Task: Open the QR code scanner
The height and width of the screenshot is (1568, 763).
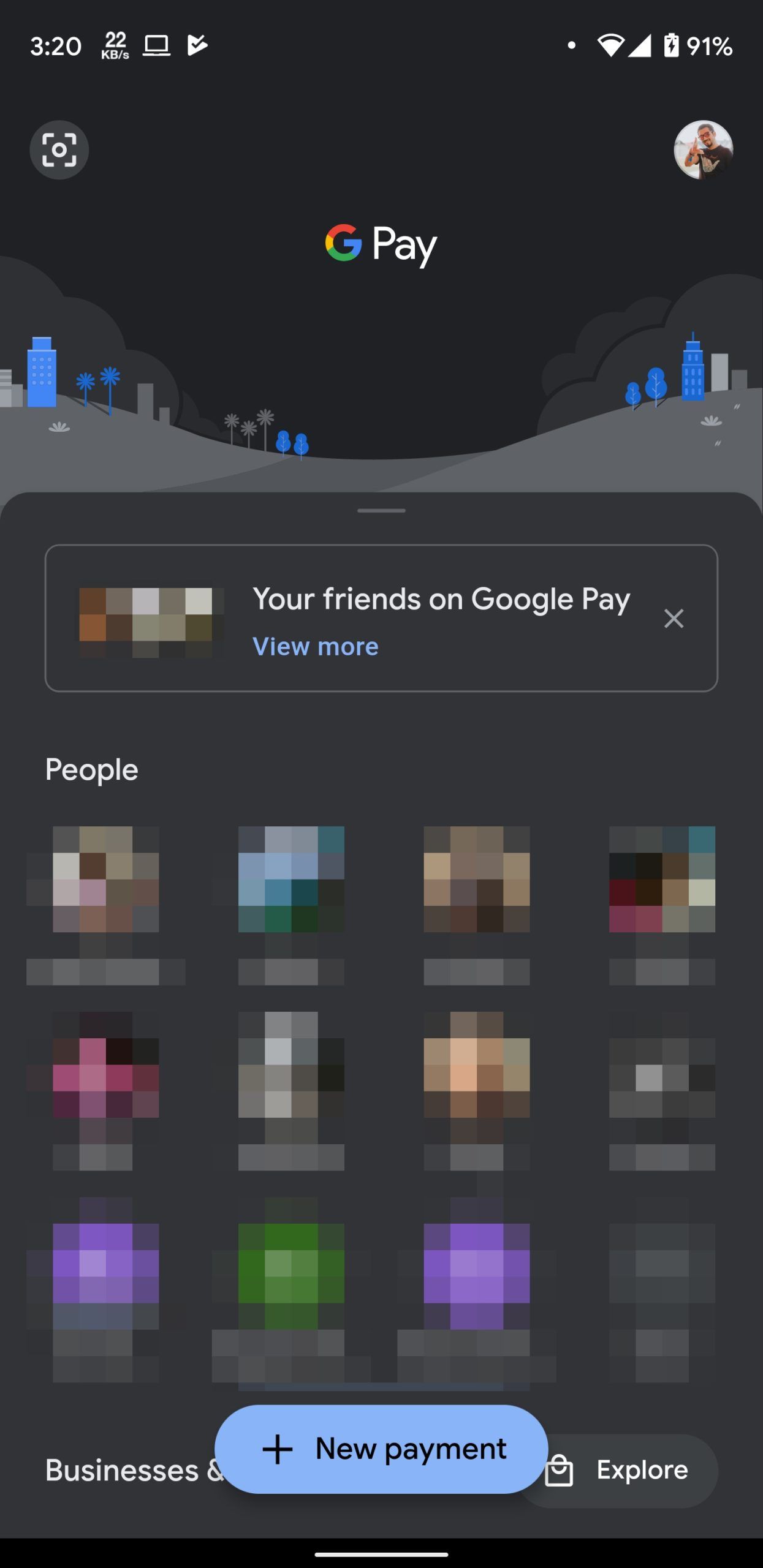Action: point(59,150)
